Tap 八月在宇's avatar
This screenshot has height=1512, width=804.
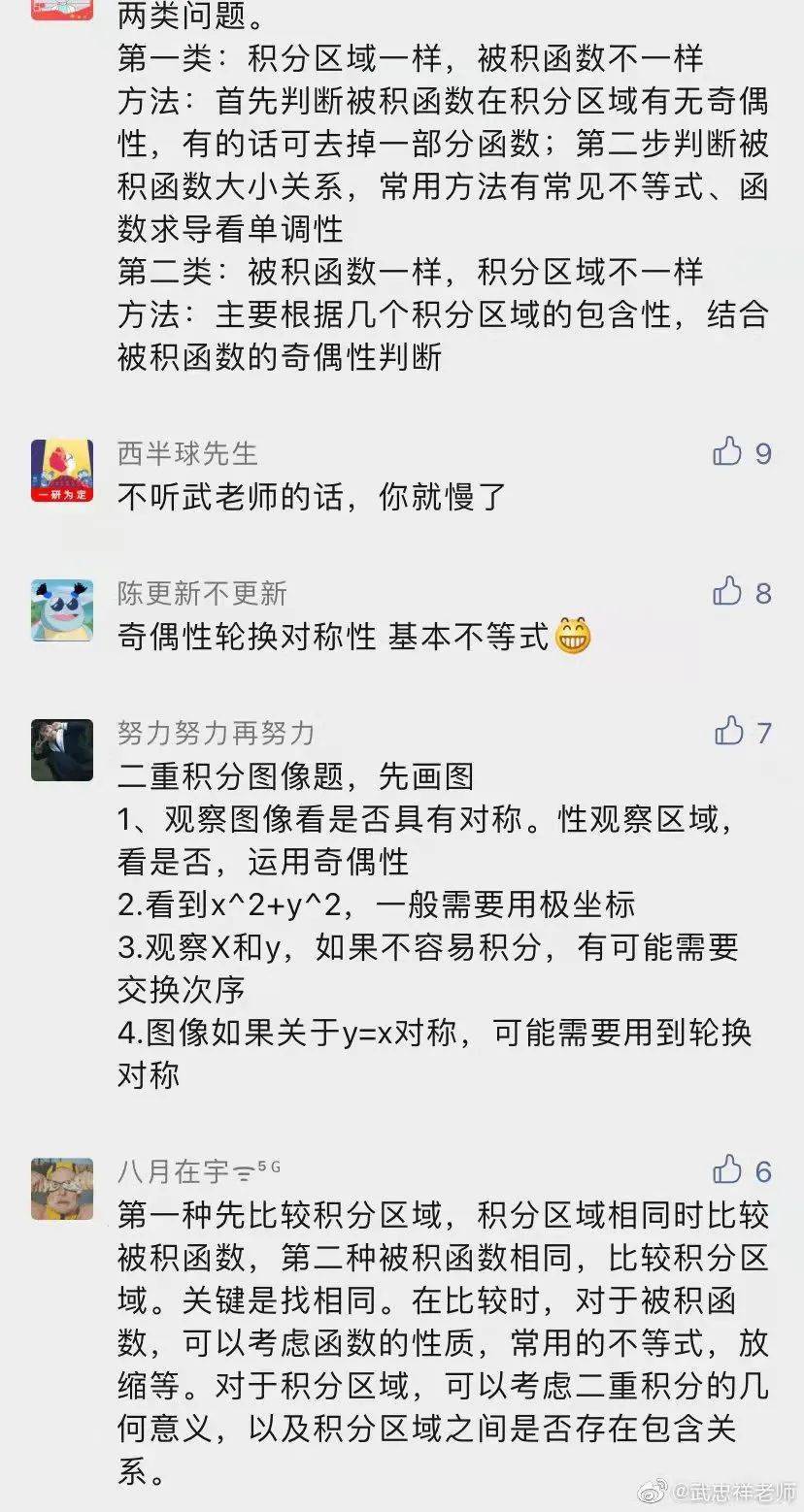[62, 1189]
